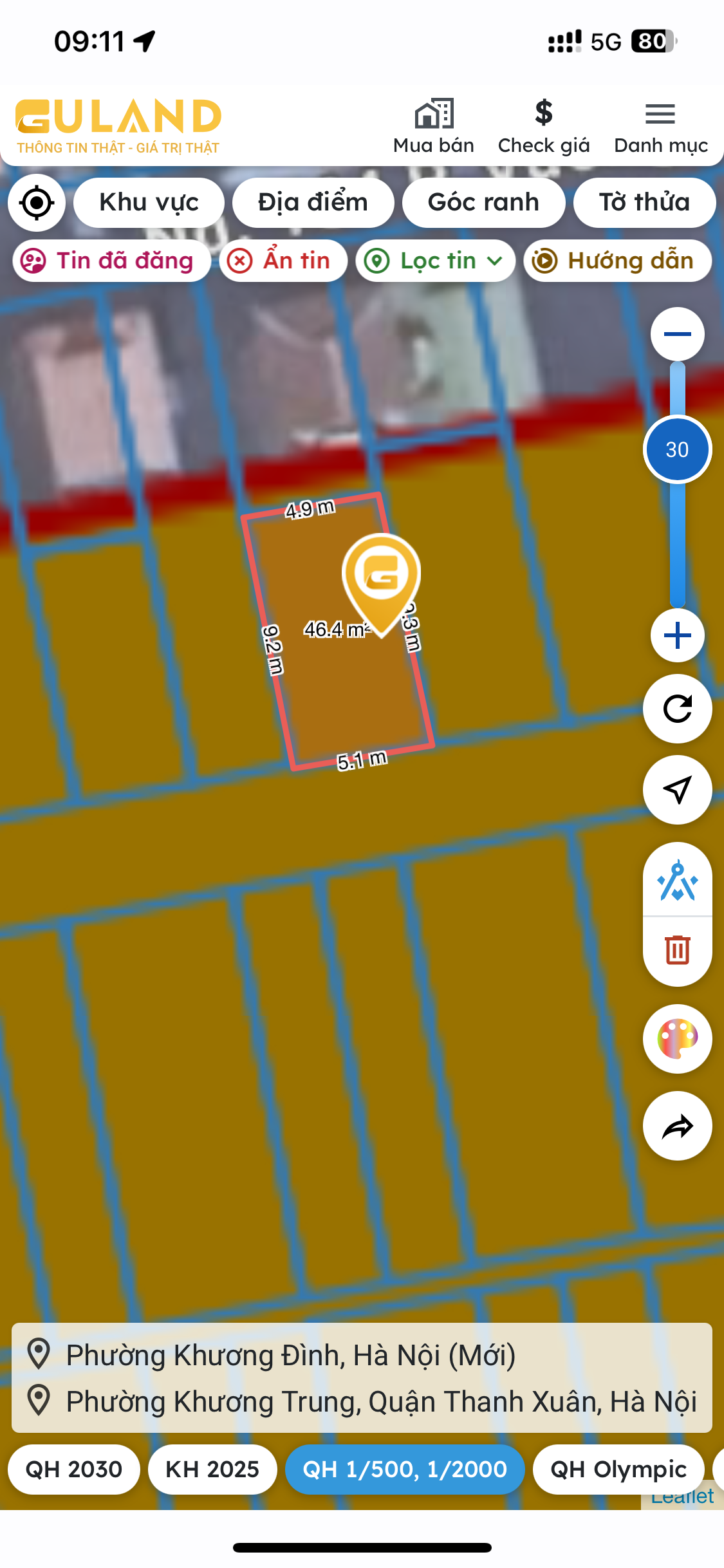Open the Danh mục menu
The width and height of the screenshot is (724, 1568).
(661, 127)
